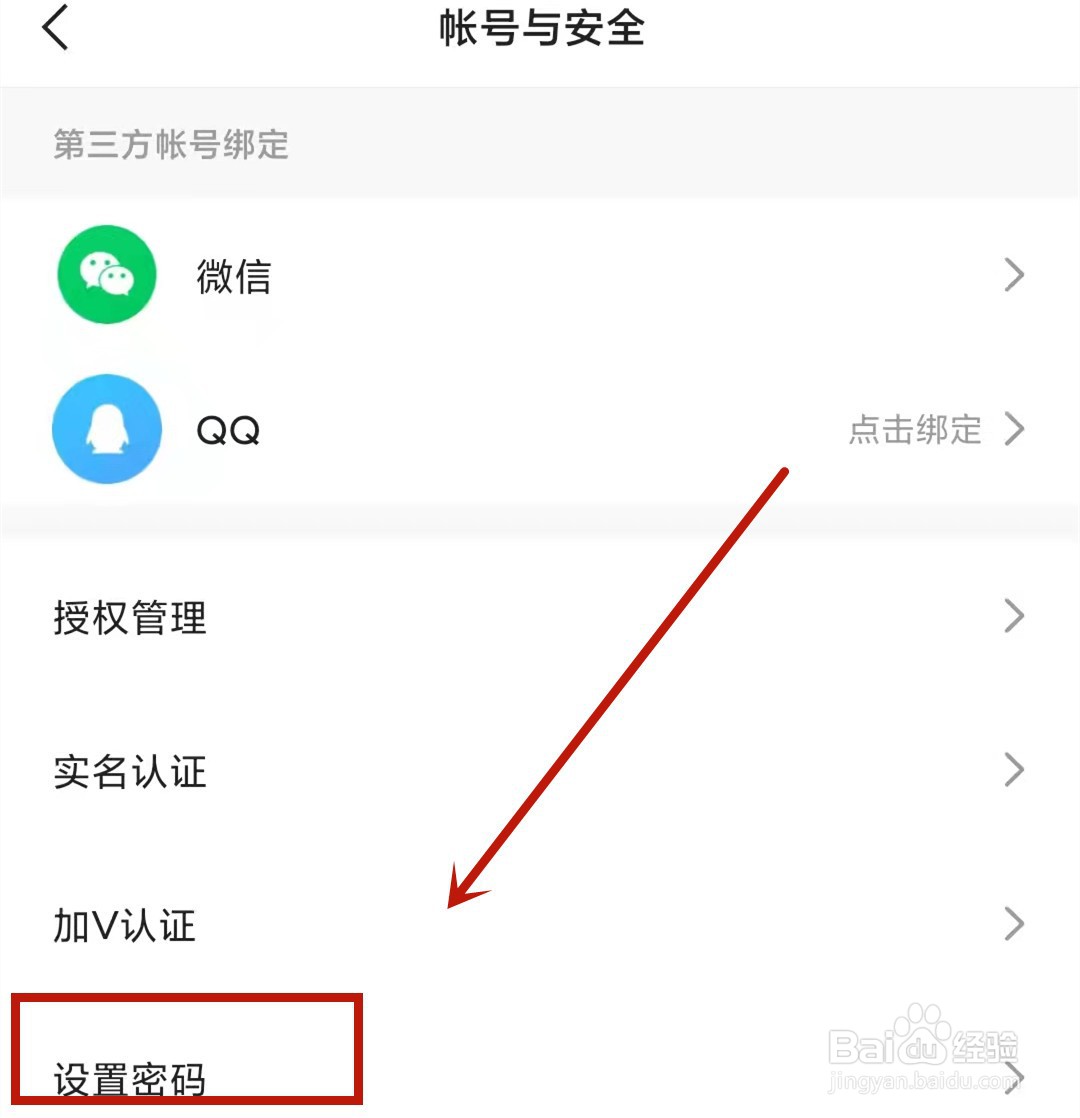This screenshot has height=1118, width=1080.
Task: Expand the QQ row chevron
Action: click(1016, 429)
